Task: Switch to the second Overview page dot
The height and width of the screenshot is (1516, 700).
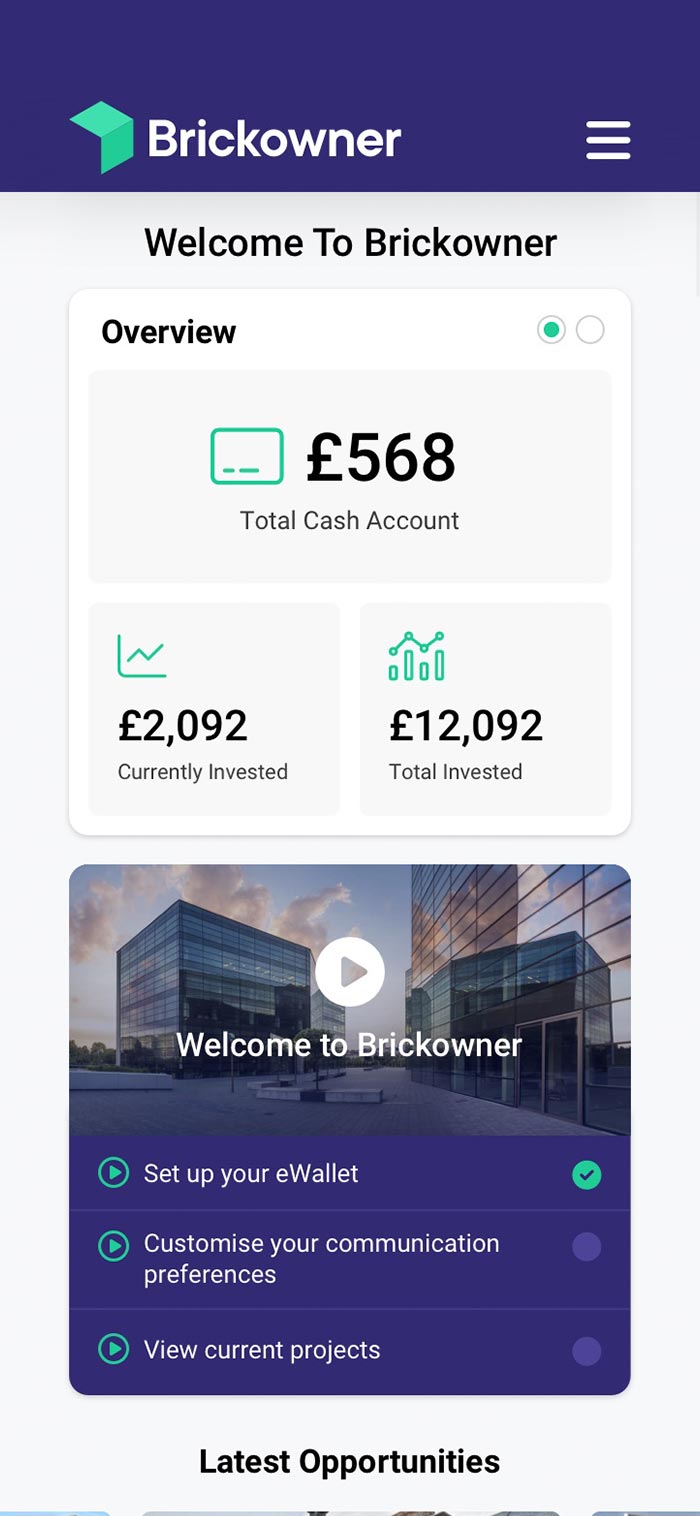Action: coord(590,330)
